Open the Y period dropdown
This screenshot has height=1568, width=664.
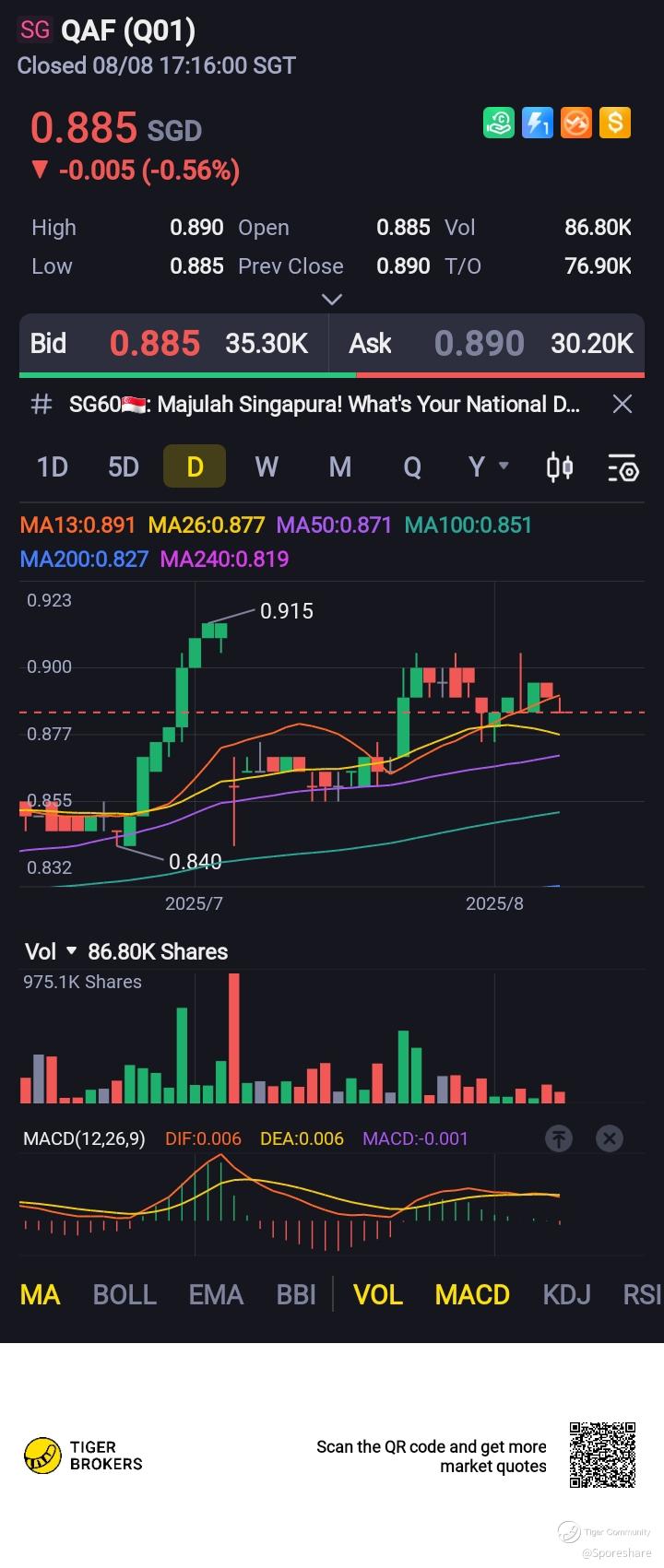click(x=488, y=466)
